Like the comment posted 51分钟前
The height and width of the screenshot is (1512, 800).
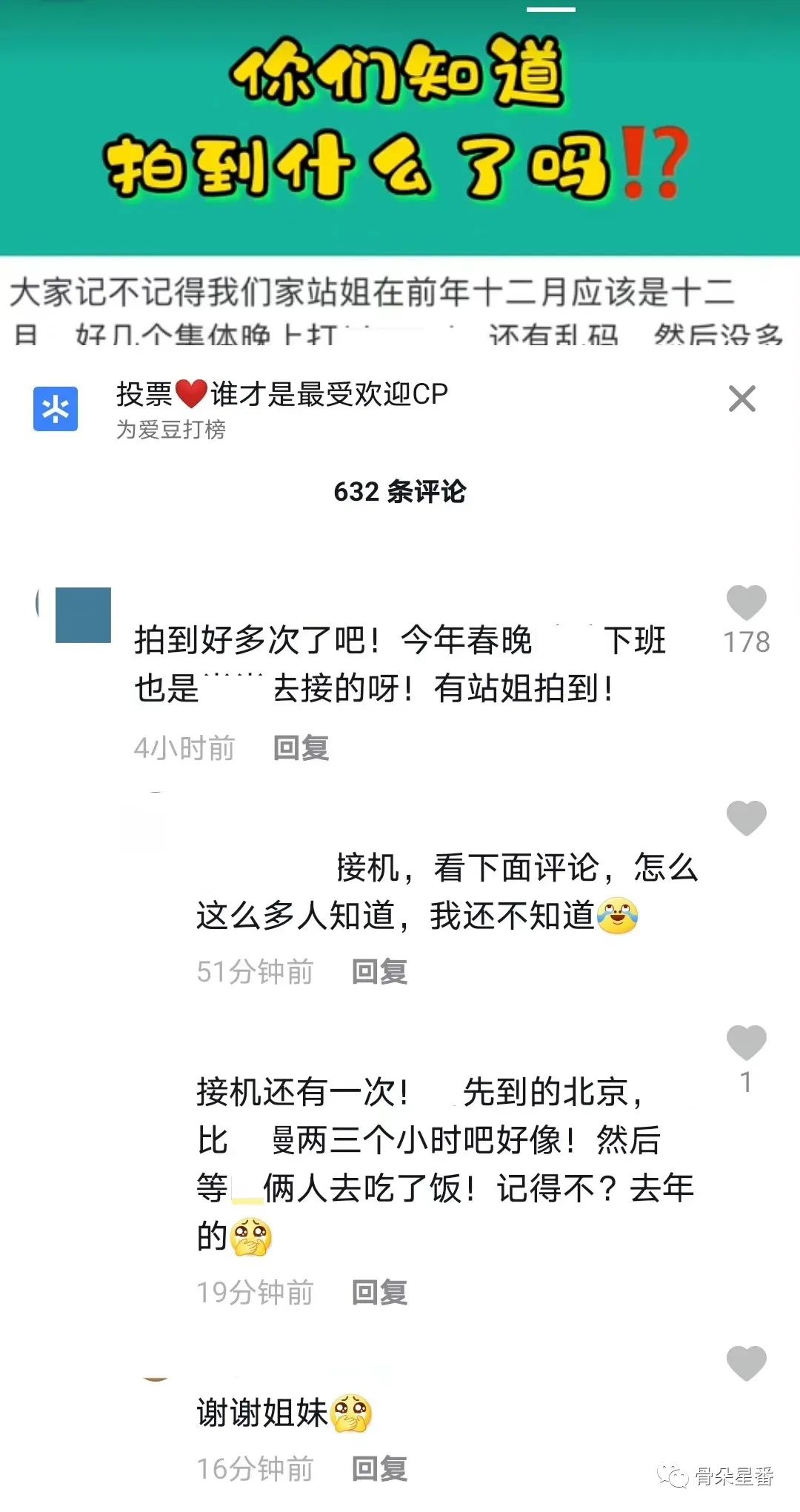coord(746,818)
